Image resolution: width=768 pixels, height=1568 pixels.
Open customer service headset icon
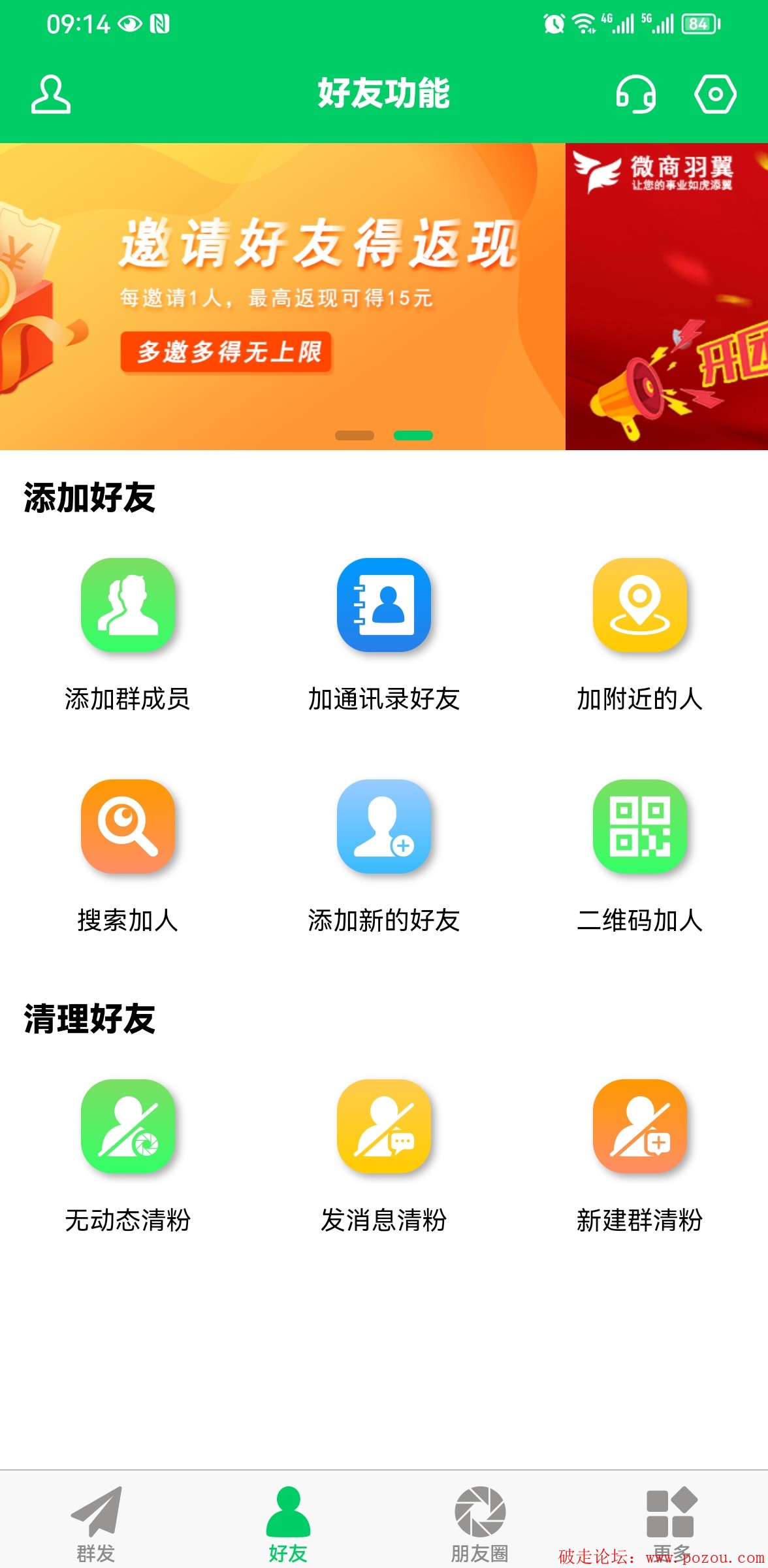(x=635, y=94)
